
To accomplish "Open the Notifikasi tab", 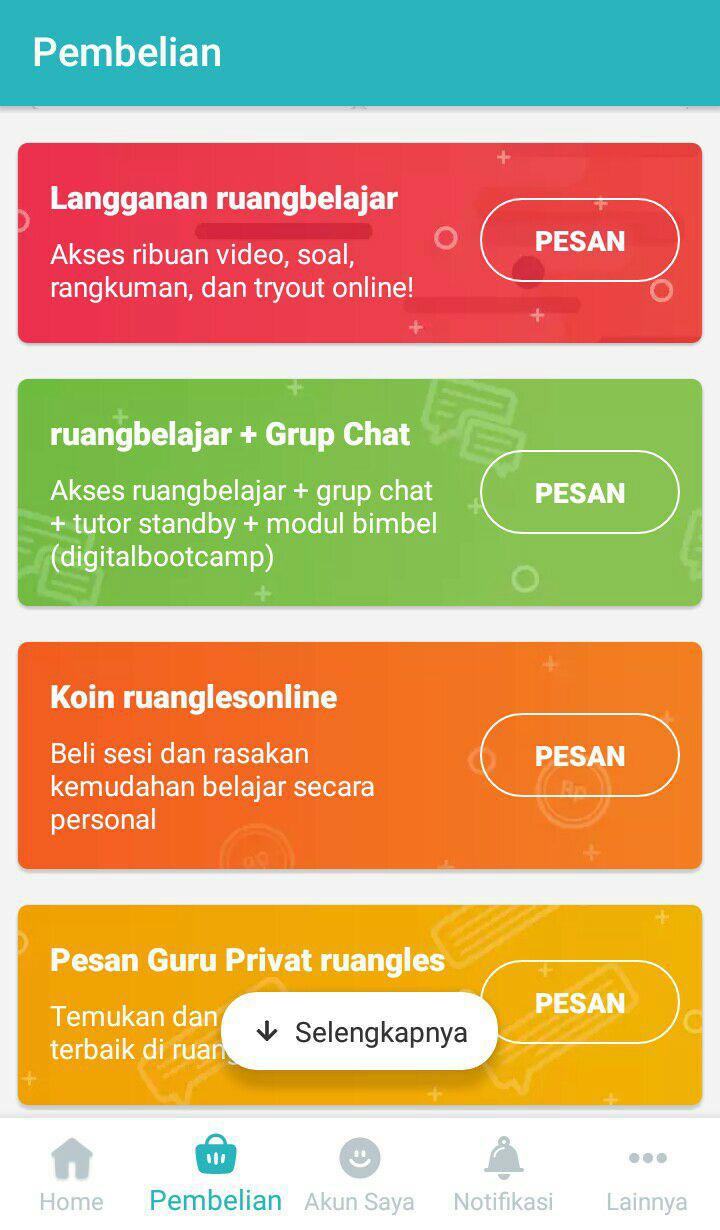I will [503, 1175].
